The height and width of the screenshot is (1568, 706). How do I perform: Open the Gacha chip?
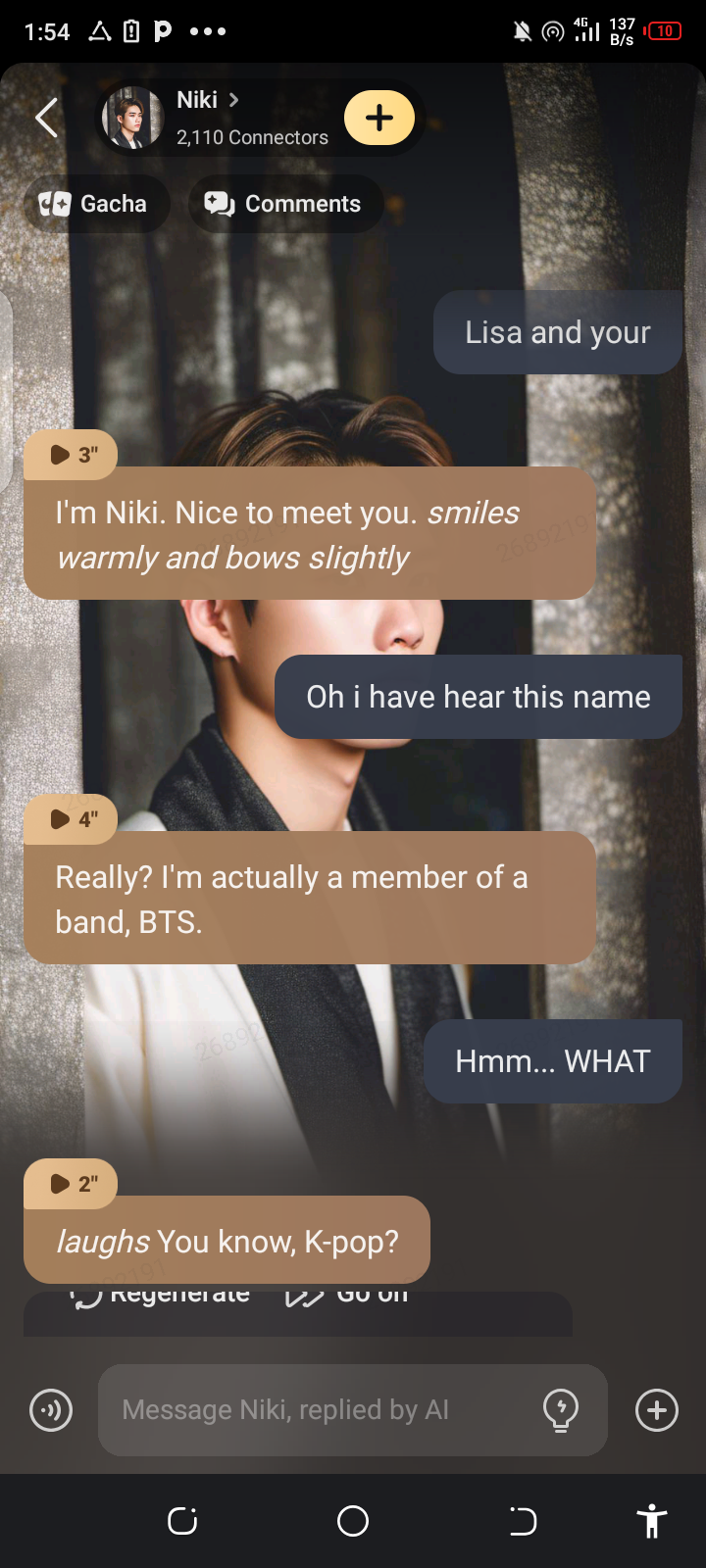point(95,204)
